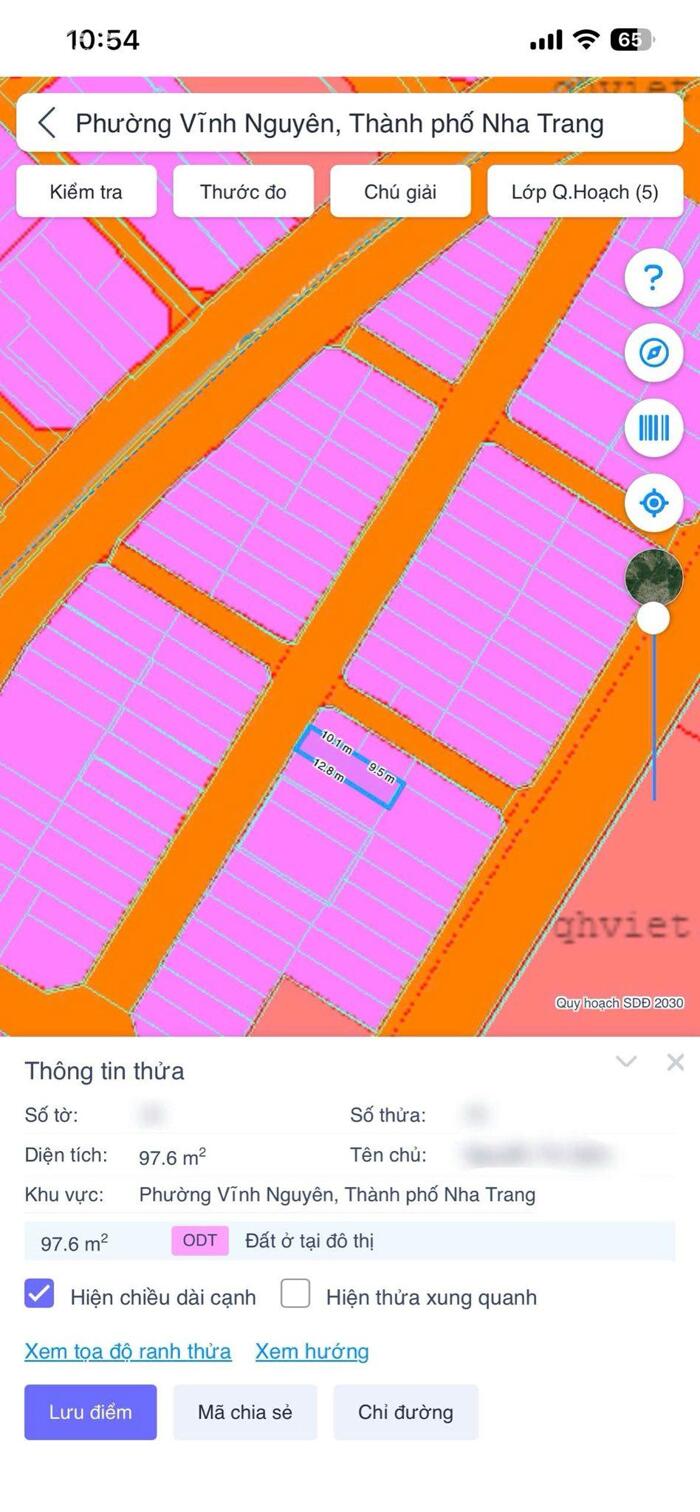Image resolution: width=700 pixels, height=1512 pixels.
Task: Open Xem tọa độ ranh thửa link
Action: (128, 1352)
